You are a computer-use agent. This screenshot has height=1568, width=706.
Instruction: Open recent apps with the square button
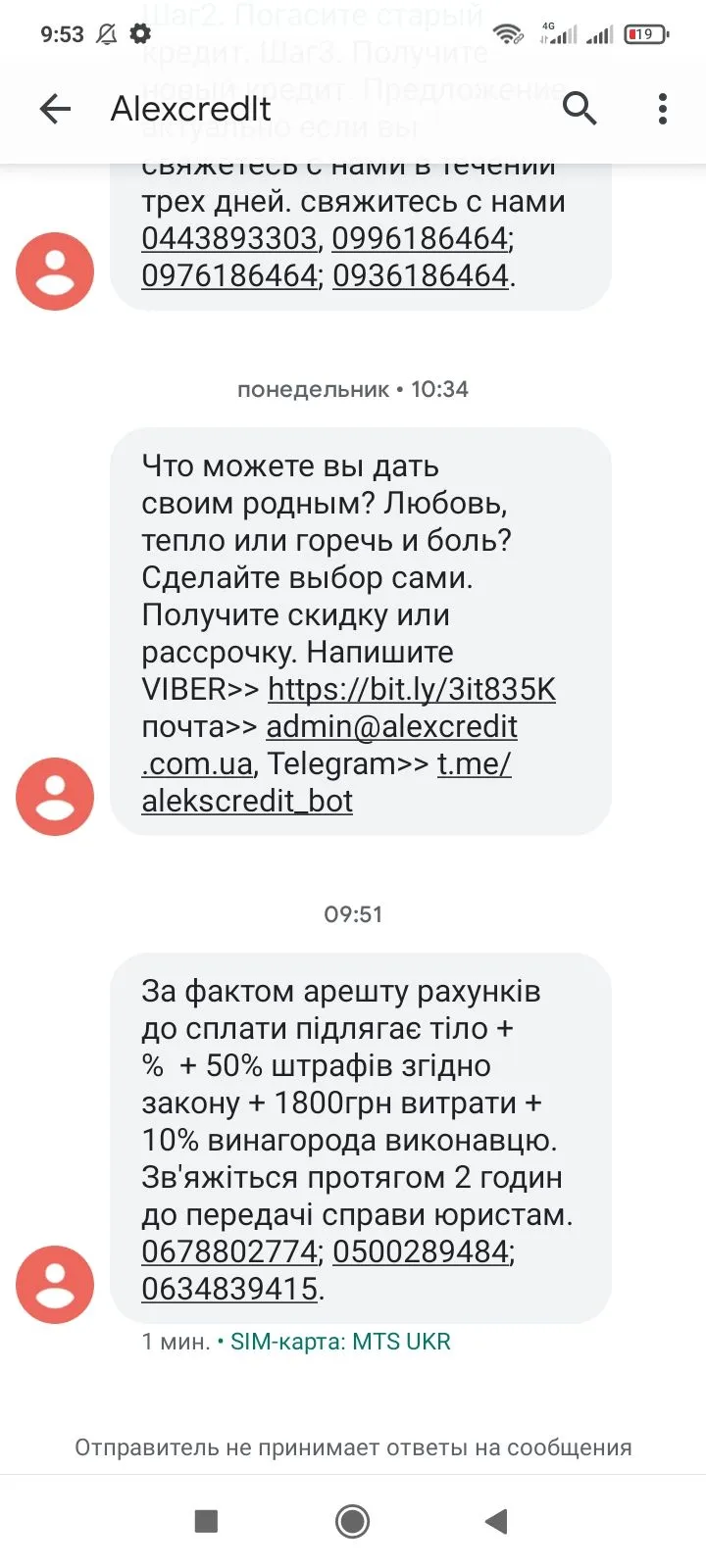(x=206, y=1521)
